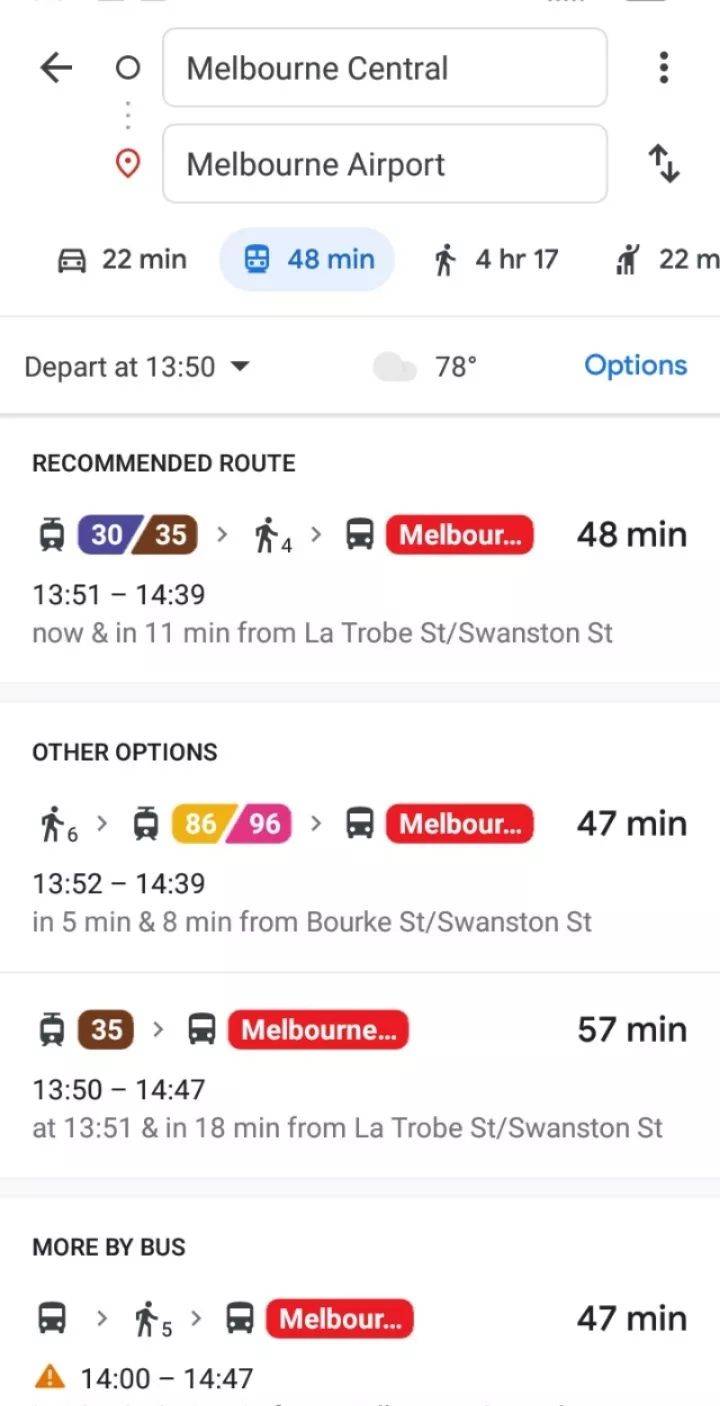Open the three-dot overflow menu
Viewport: 720px width, 1406px height.
pyautogui.click(x=663, y=68)
